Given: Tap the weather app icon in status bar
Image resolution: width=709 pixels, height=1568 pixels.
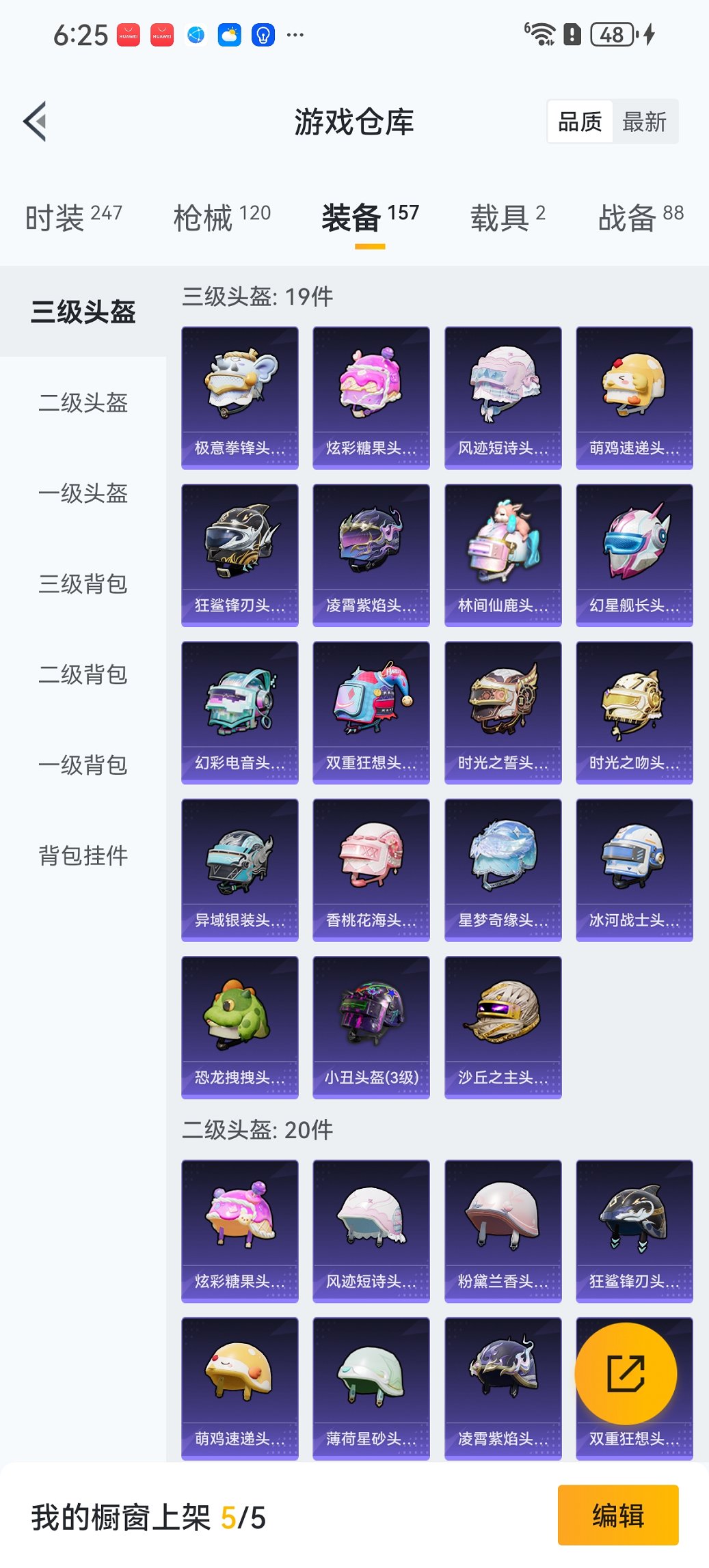Looking at the screenshot, I should (229, 33).
